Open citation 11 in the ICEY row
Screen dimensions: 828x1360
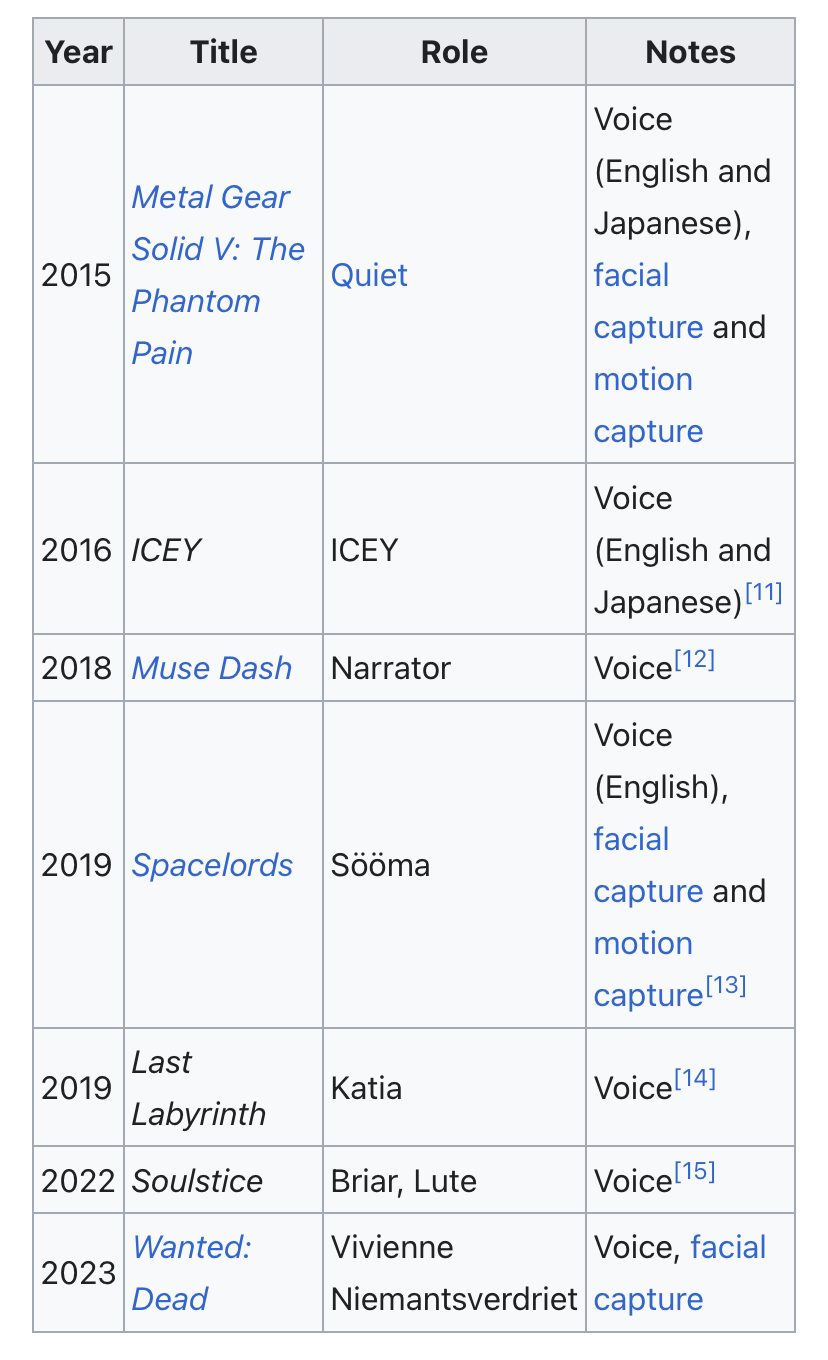(764, 592)
